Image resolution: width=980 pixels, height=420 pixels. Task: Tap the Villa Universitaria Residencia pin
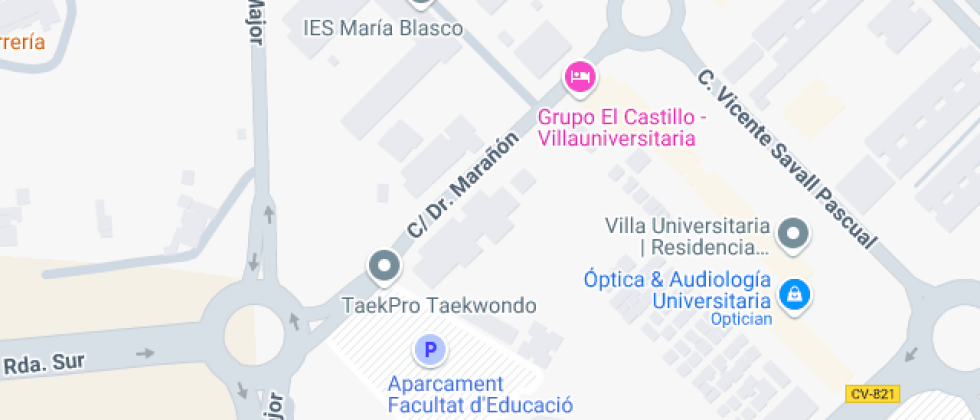[x=793, y=235]
